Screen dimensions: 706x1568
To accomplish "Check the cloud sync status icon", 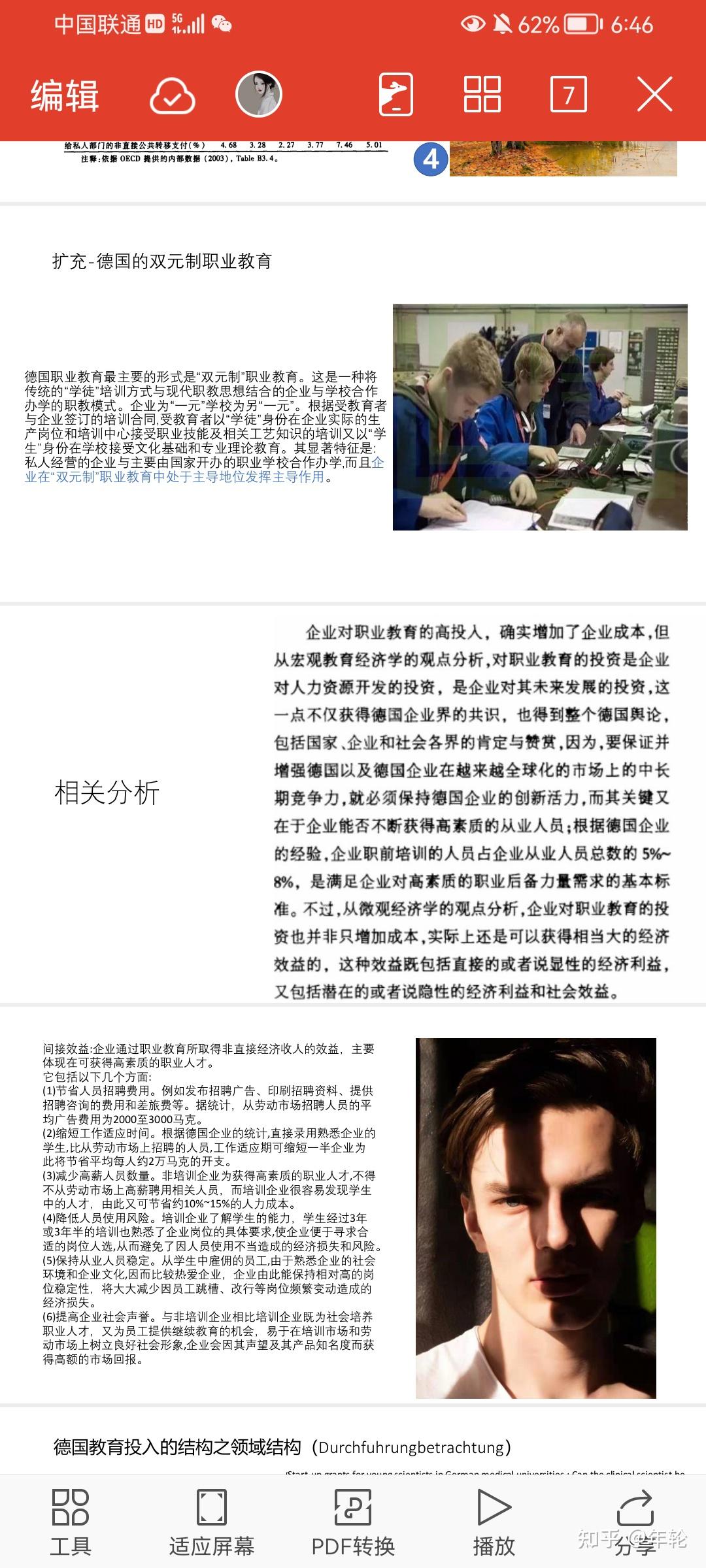I will [x=173, y=96].
